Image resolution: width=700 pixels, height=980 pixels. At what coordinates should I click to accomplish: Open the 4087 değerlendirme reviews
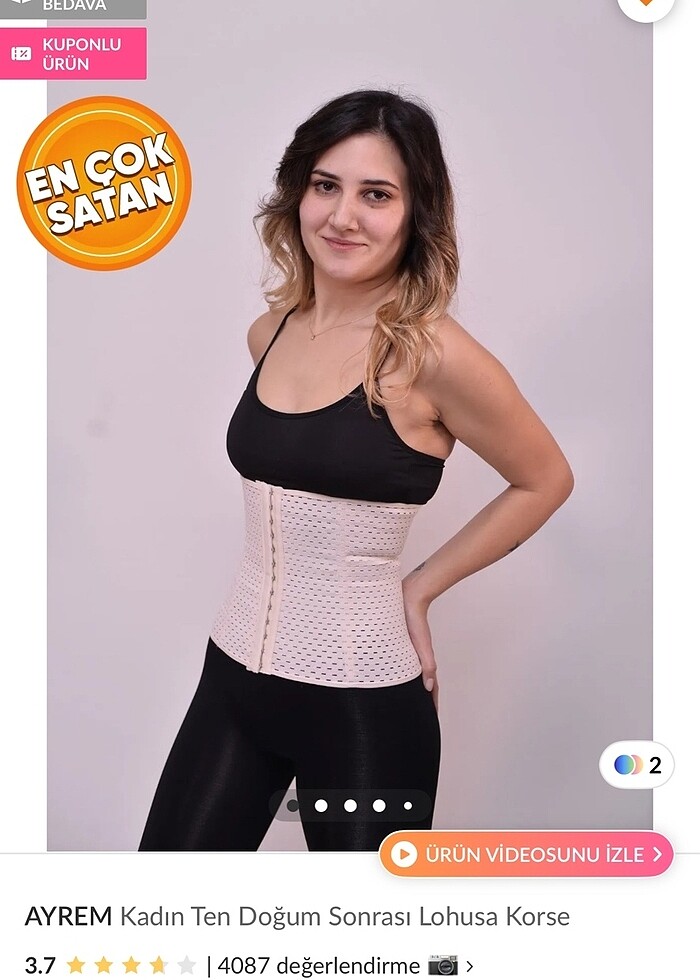(x=318, y=965)
